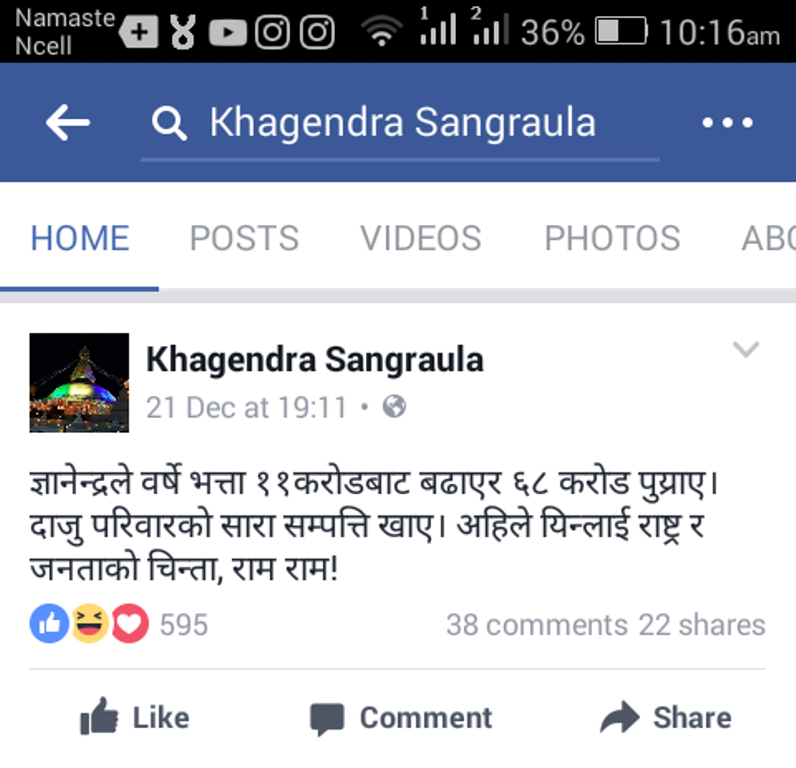
Task: Go back using the arrow icon
Action: tap(68, 123)
